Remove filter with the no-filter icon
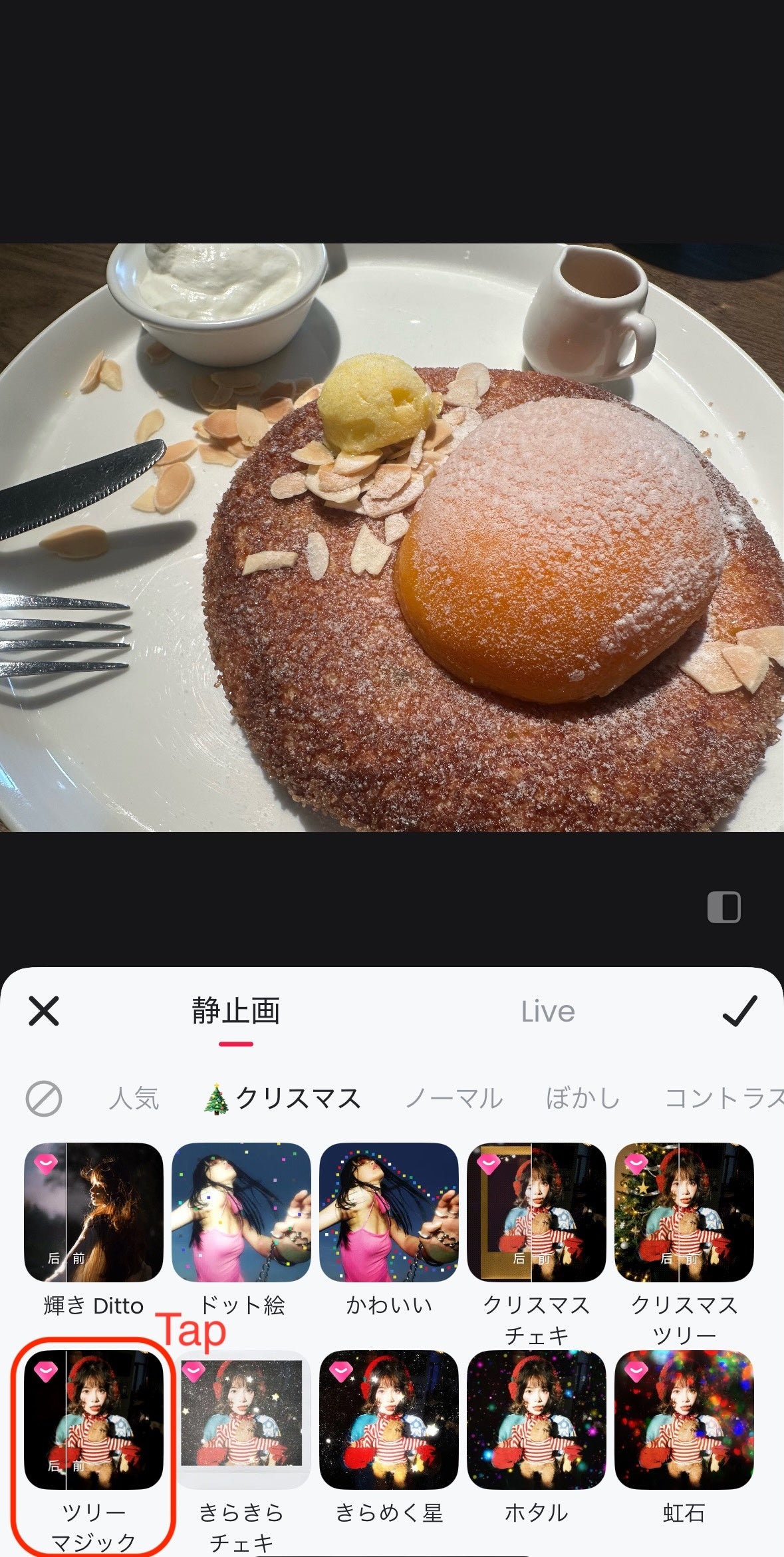This screenshot has height=1557, width=784. point(44,1099)
